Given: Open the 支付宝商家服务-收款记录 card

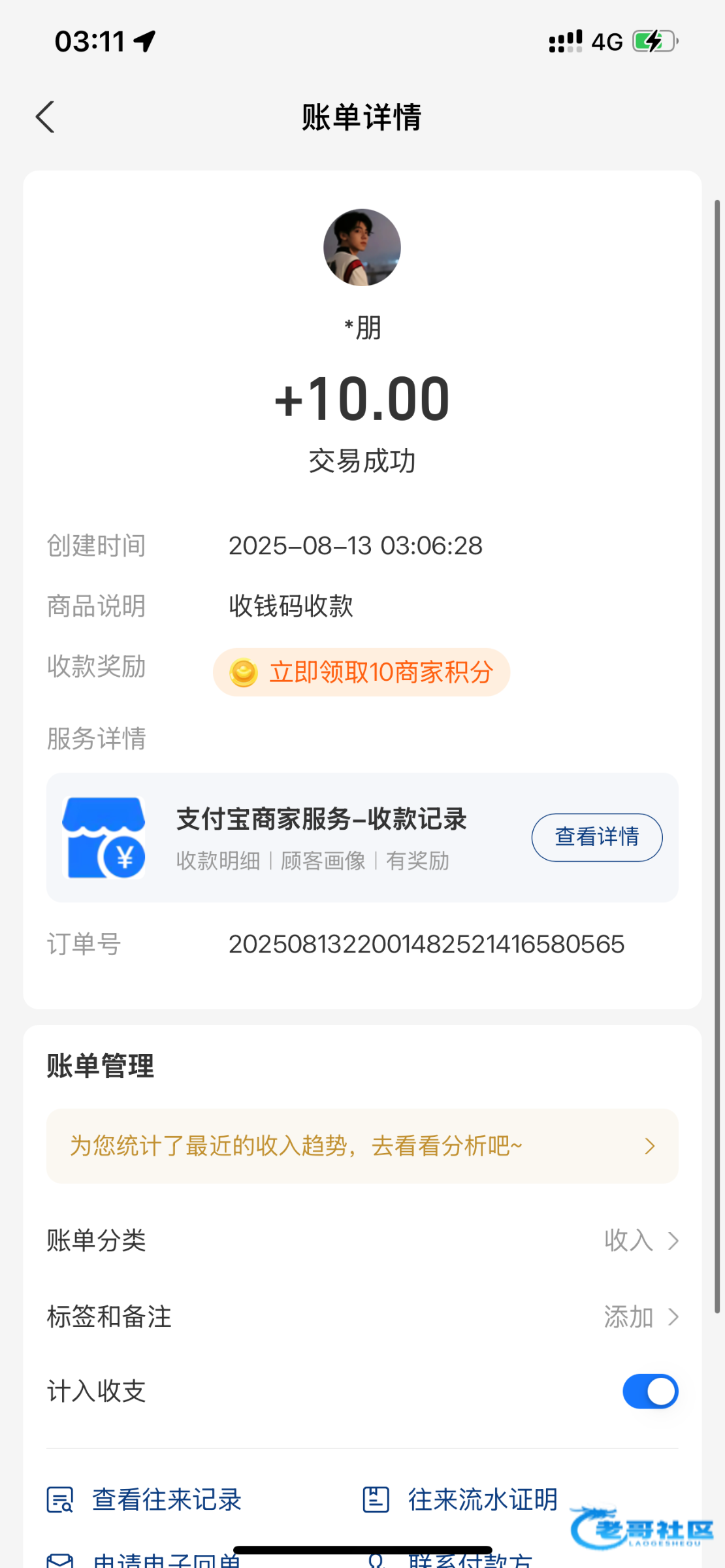Looking at the screenshot, I should [362, 838].
